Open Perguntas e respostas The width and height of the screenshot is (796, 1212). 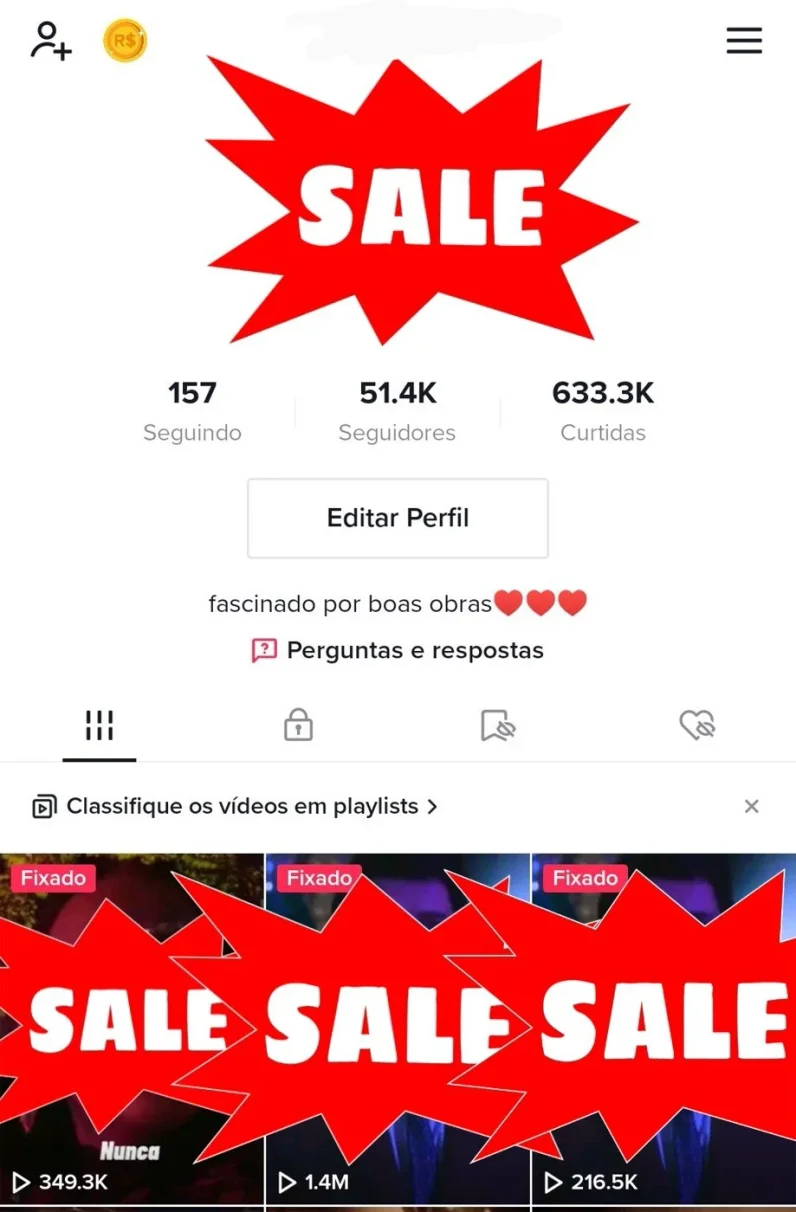[x=397, y=651]
